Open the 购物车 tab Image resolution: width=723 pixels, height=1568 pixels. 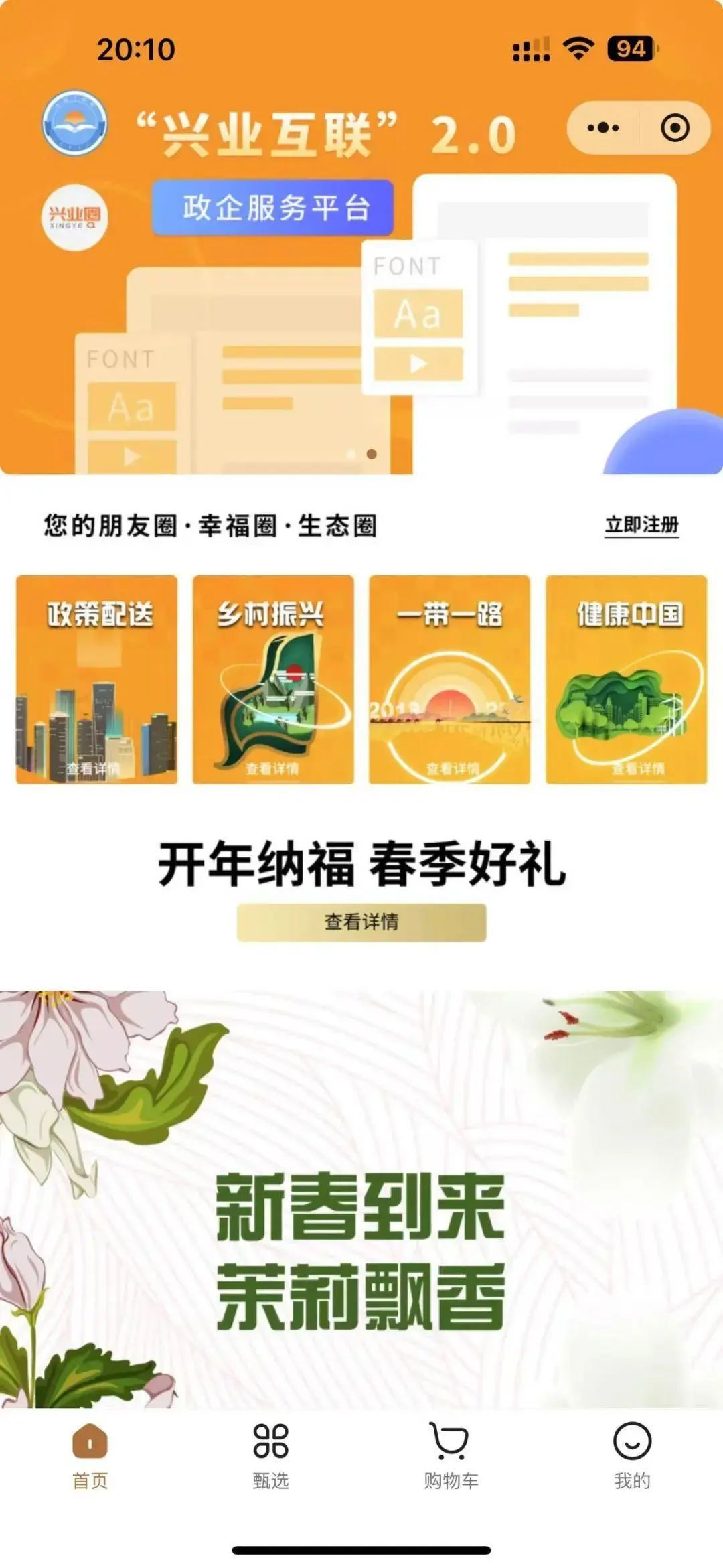point(451,1455)
